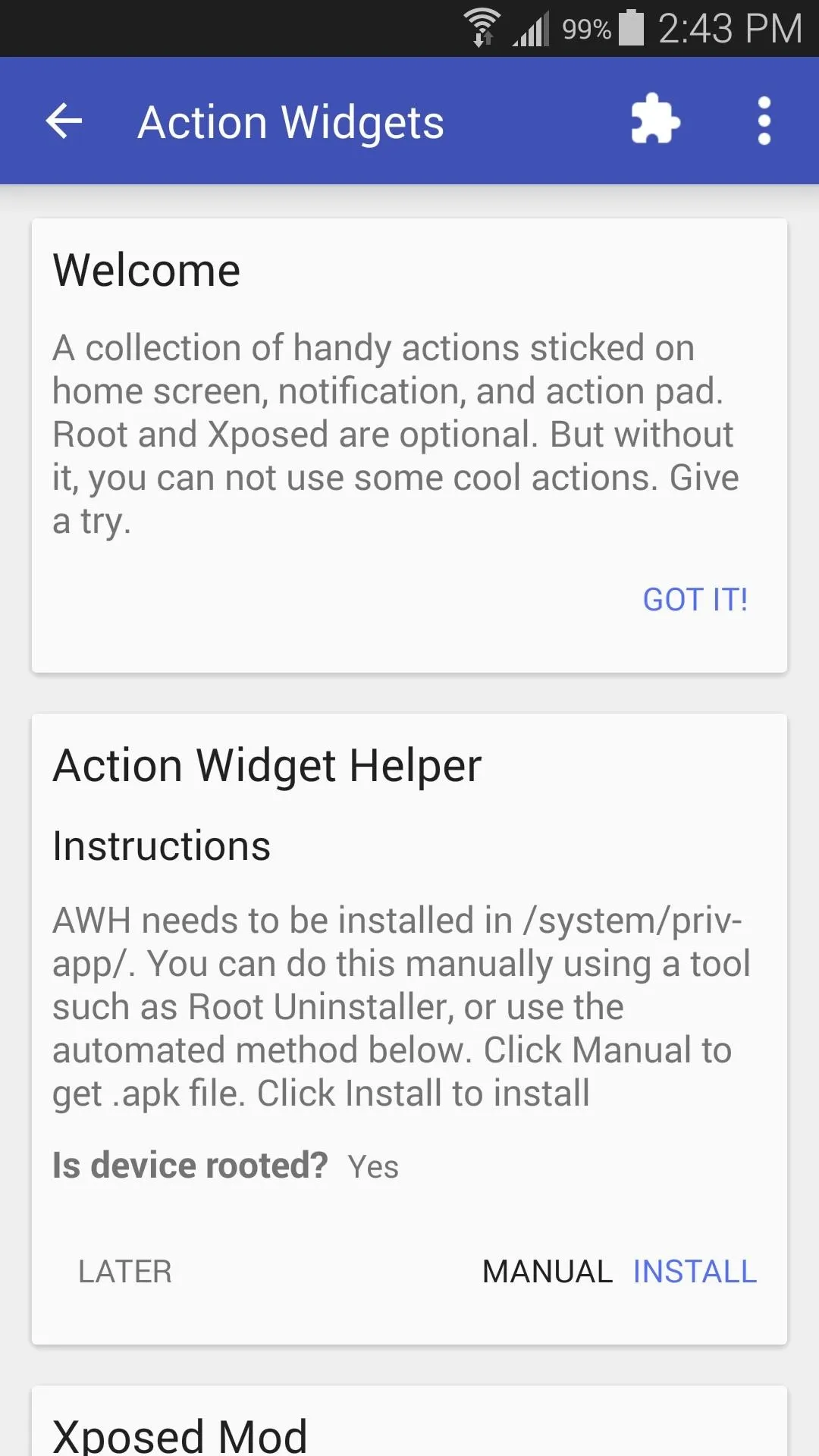Choose LATER for Action Widget Helper
This screenshot has height=1456, width=819.
click(125, 1272)
